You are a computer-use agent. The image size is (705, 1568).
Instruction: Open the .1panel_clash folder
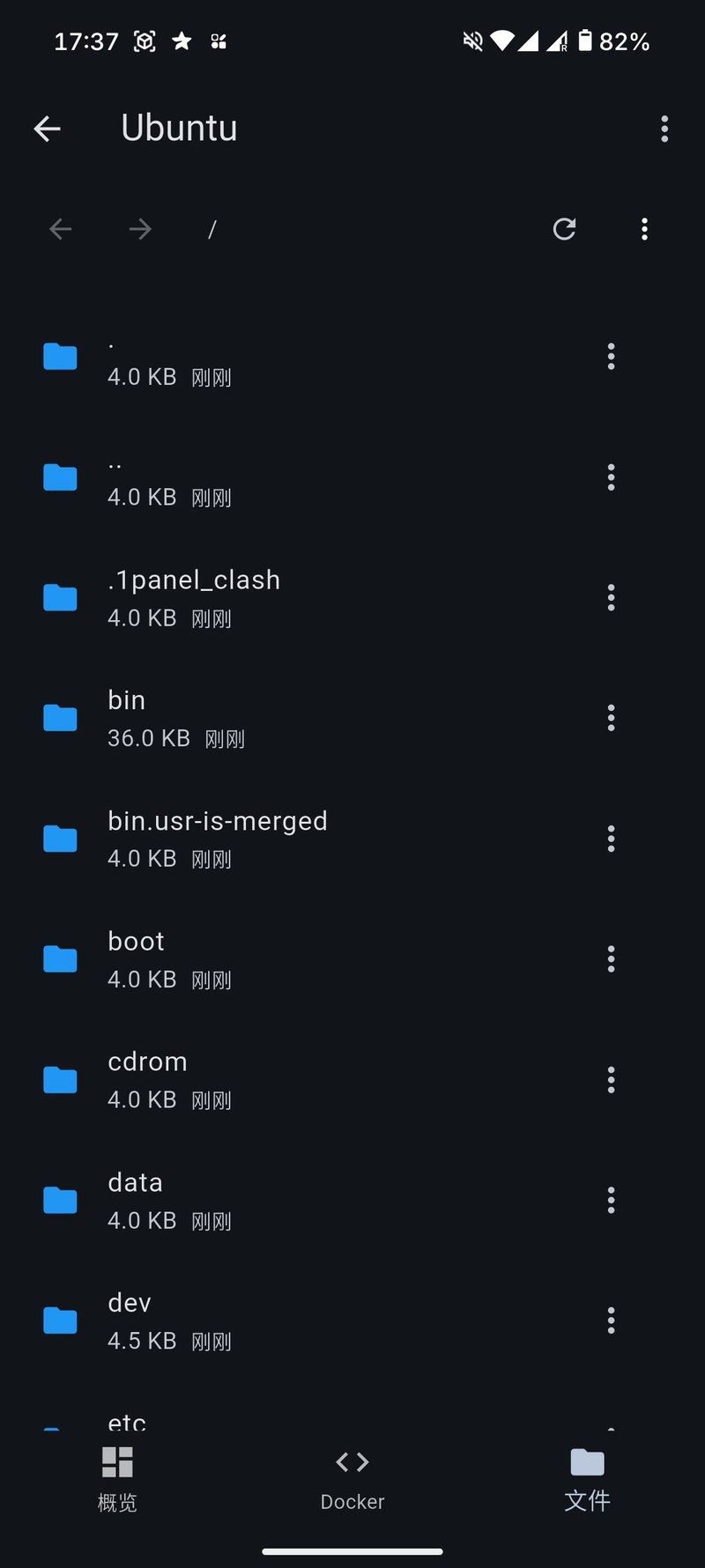194,597
